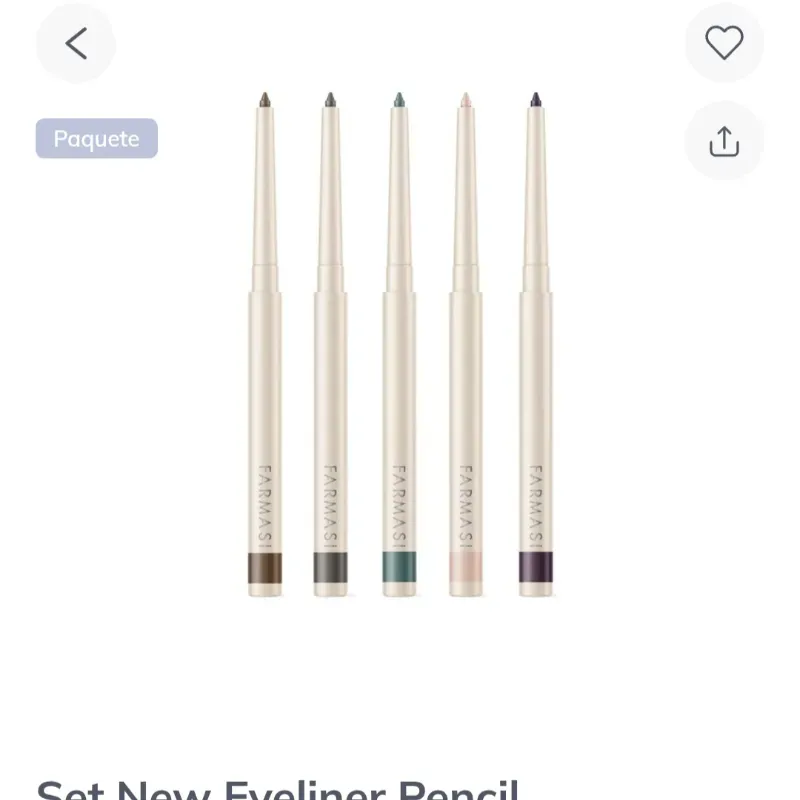Add this eyeliner set to favorites

click(x=724, y=43)
